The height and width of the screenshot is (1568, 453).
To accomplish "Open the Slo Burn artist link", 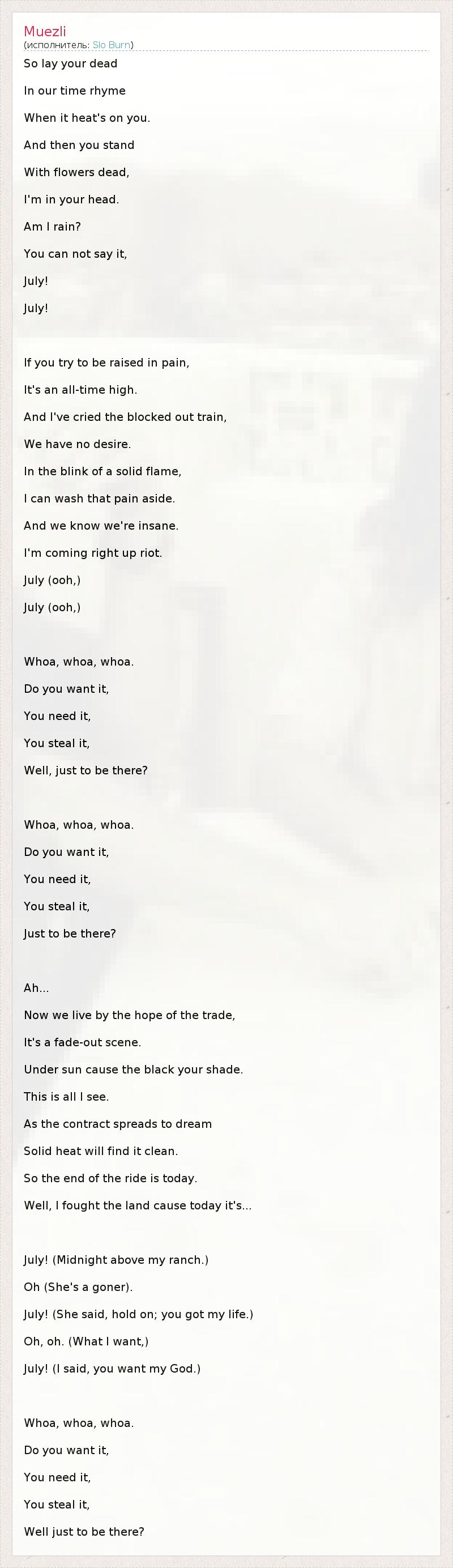I will point(112,45).
